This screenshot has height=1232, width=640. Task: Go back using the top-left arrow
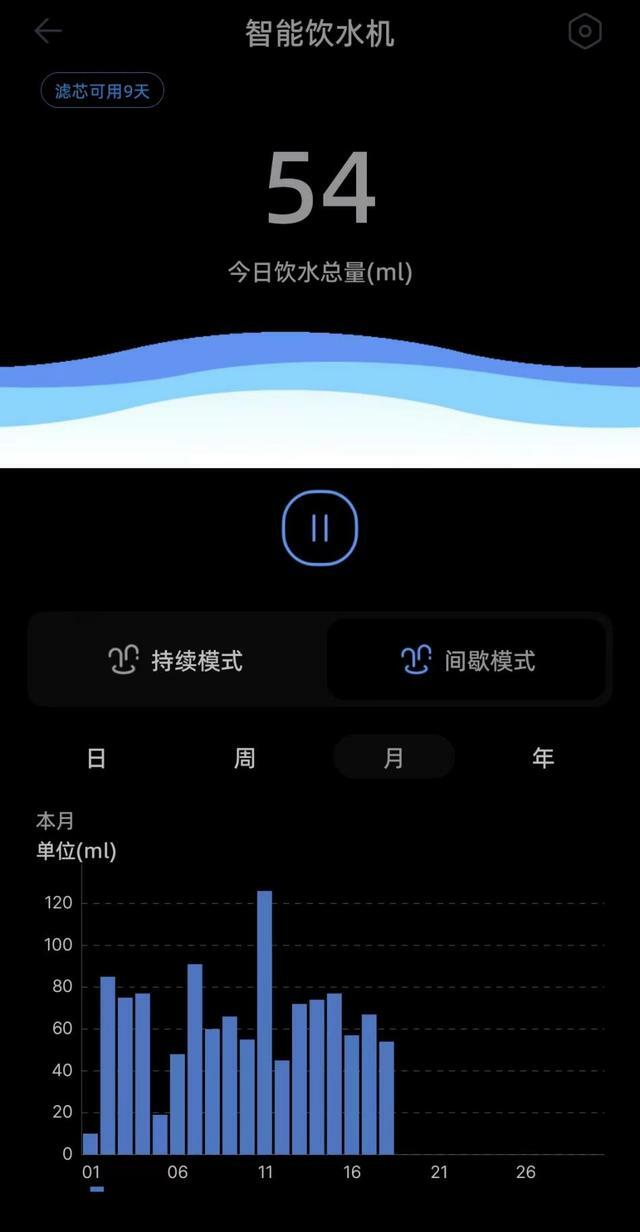click(47, 32)
